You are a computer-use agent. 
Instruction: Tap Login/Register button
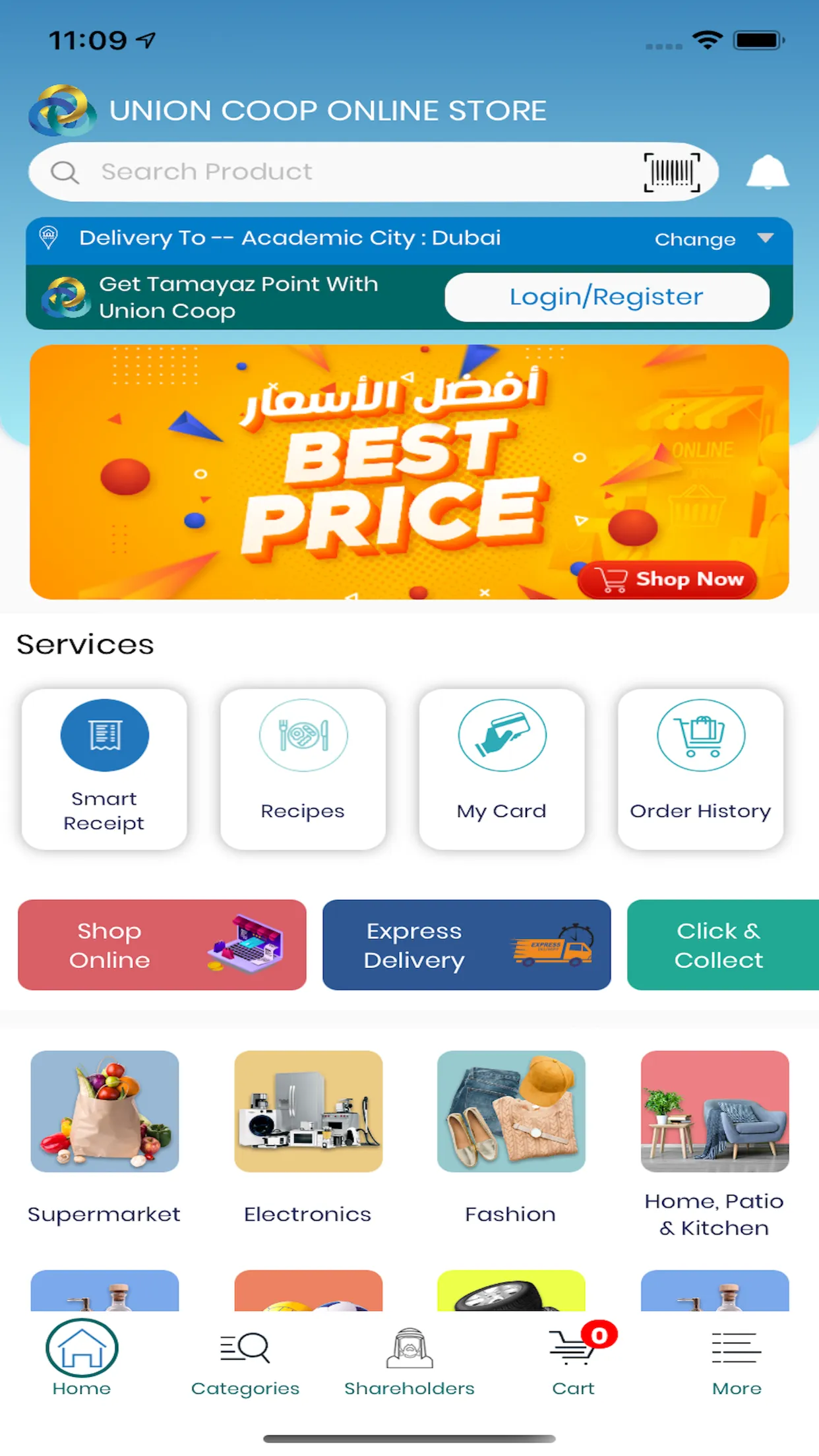pyautogui.click(x=607, y=297)
